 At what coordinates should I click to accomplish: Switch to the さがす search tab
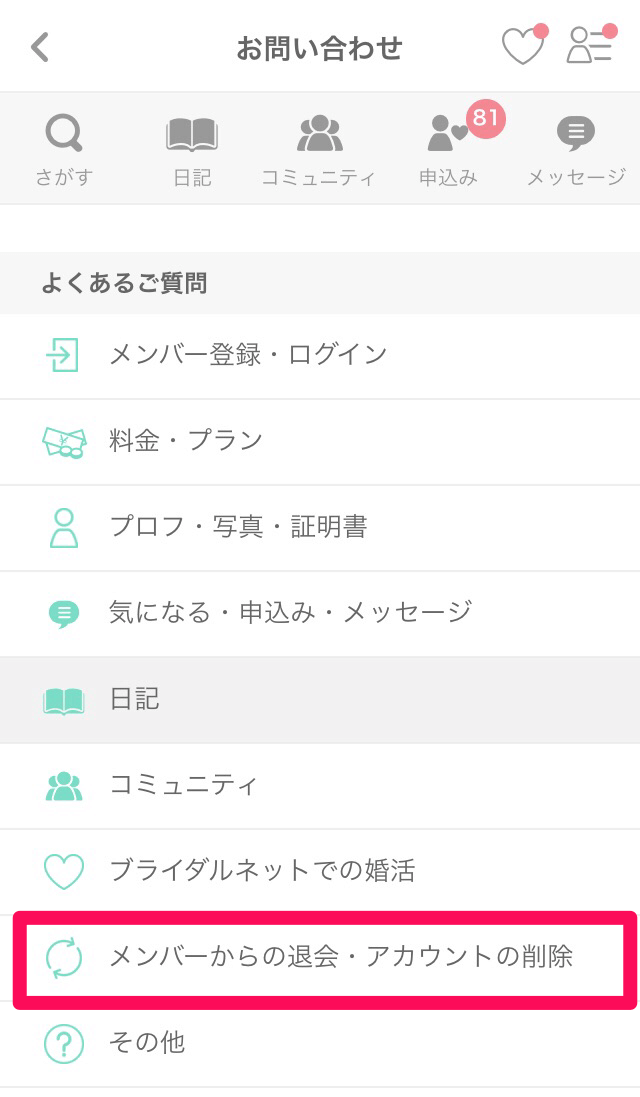(64, 150)
